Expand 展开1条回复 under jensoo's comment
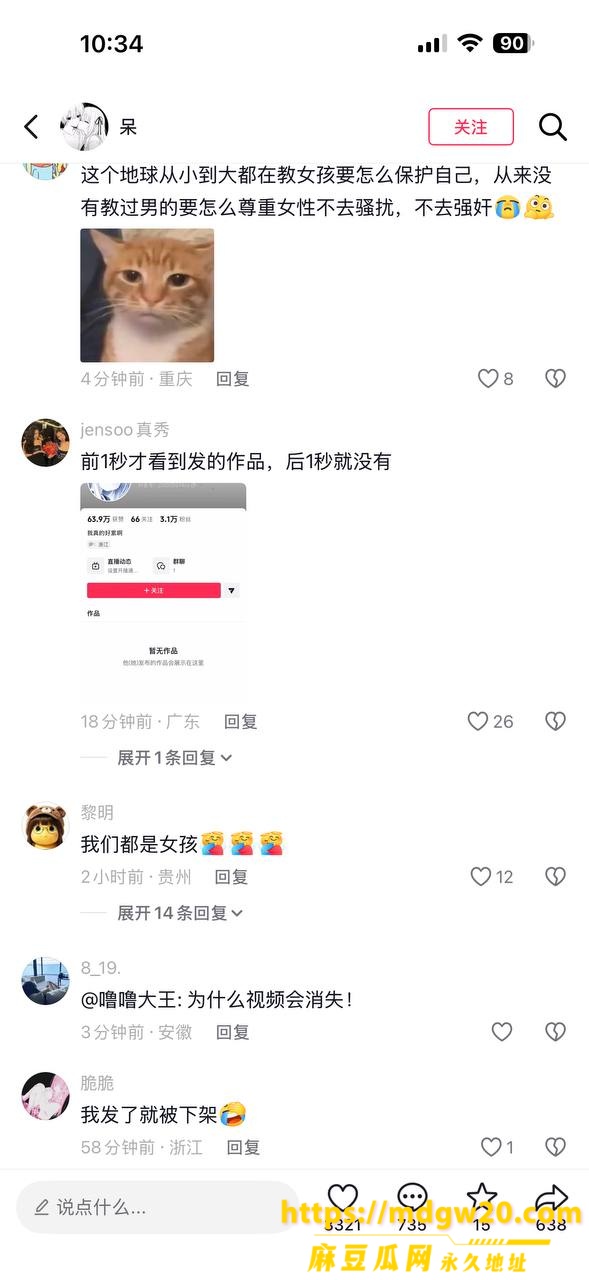The height and width of the screenshot is (1280, 589). (x=175, y=758)
